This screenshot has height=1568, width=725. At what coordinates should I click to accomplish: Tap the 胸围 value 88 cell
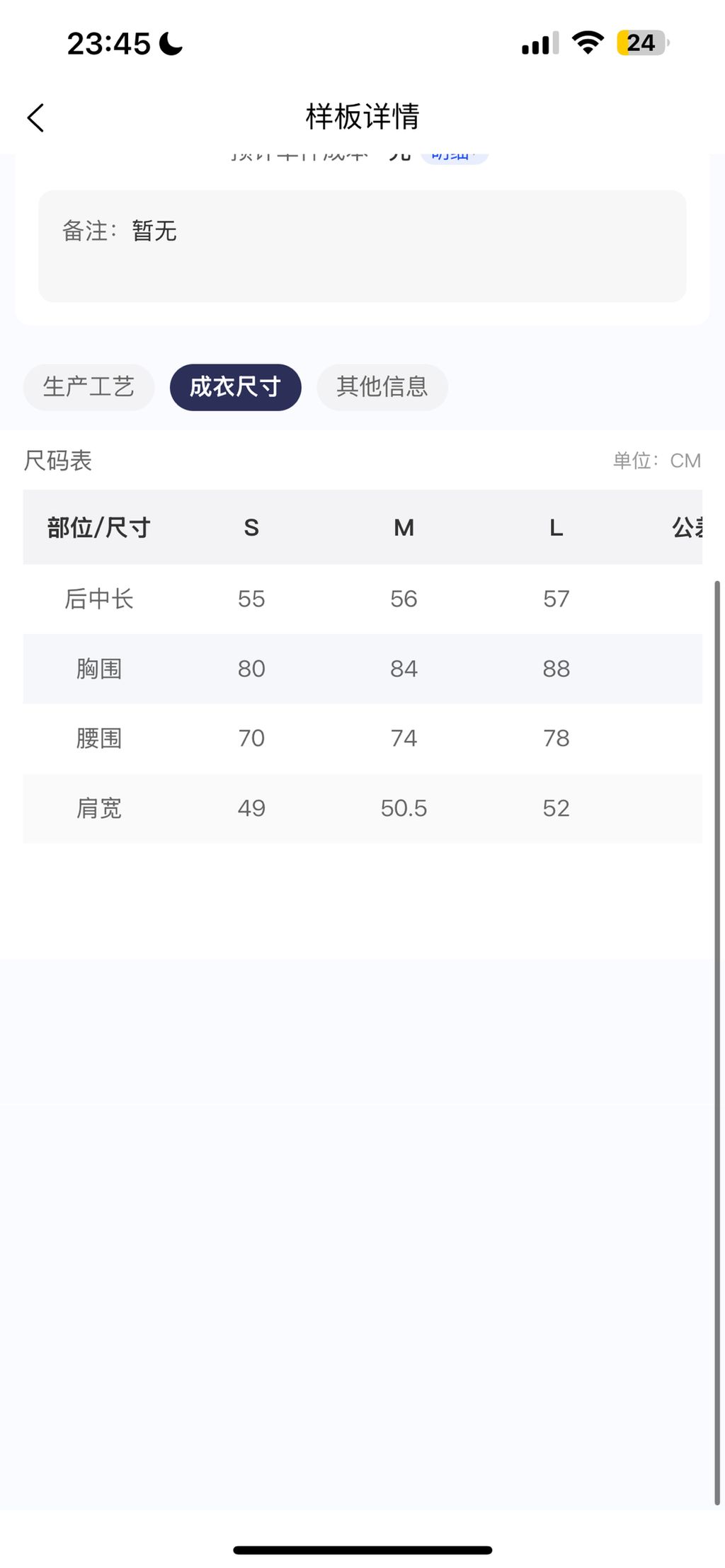tap(556, 668)
